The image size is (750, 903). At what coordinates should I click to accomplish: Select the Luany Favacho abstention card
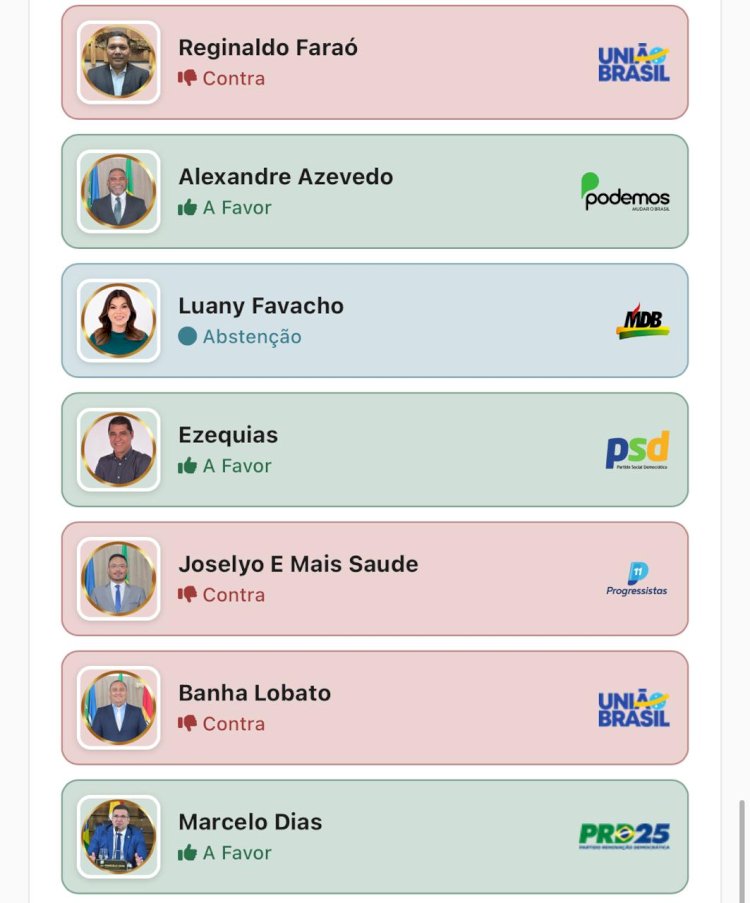click(x=375, y=320)
